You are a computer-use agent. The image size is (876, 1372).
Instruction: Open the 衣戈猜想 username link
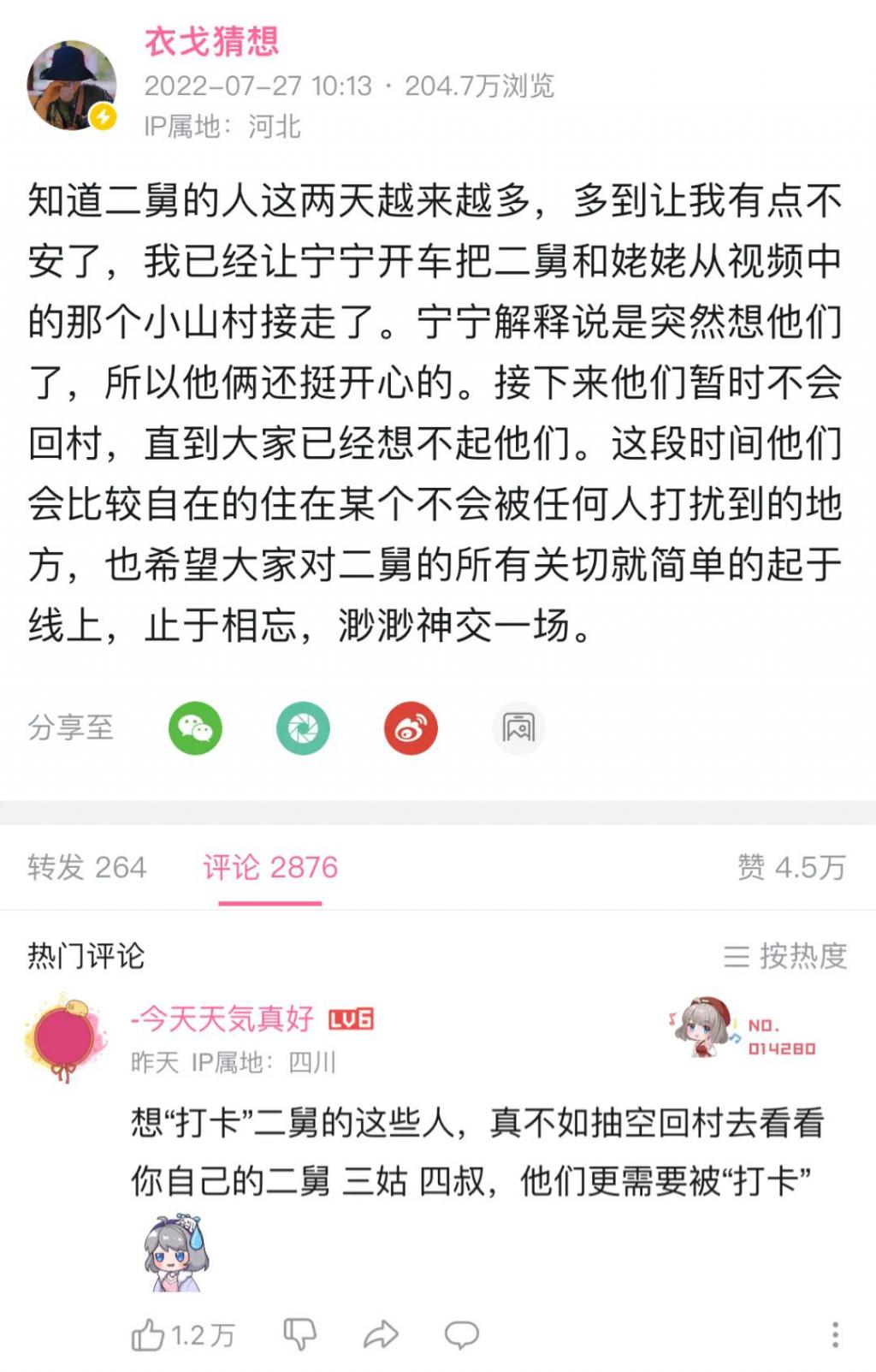pos(211,41)
